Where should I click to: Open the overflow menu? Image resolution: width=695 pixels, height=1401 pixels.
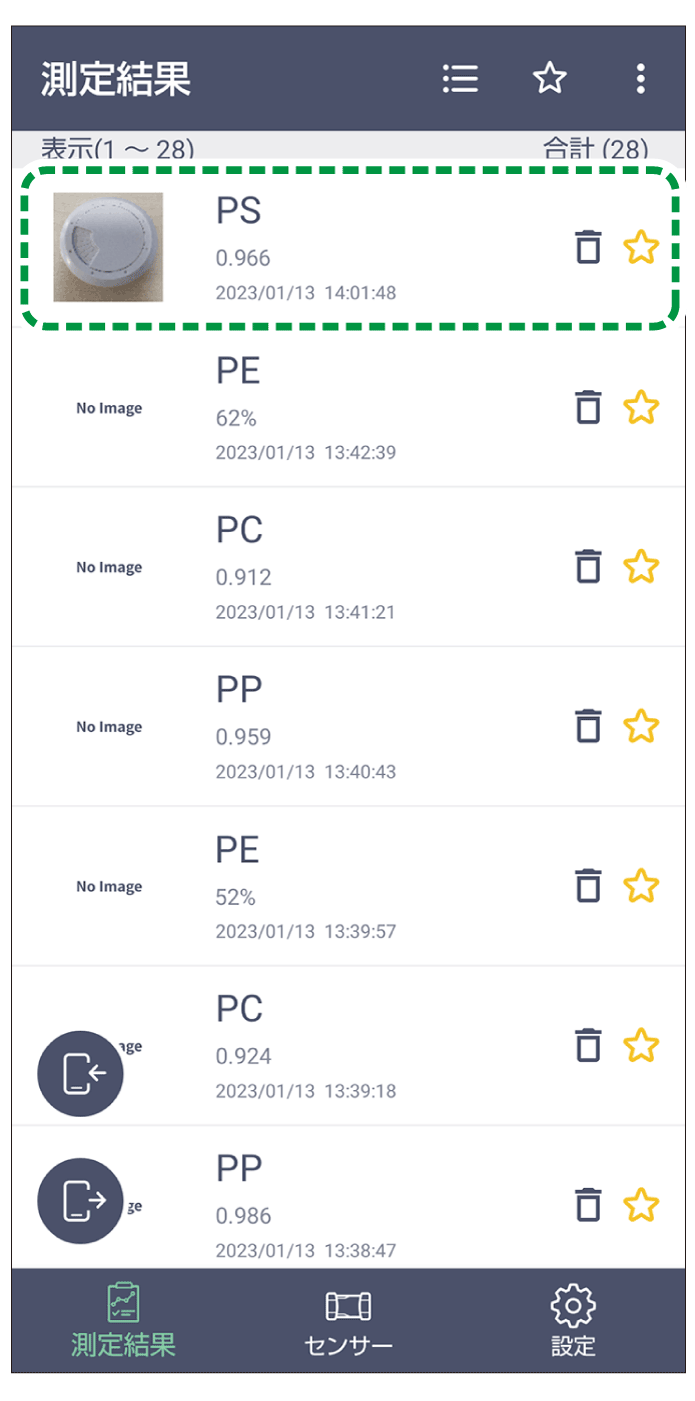click(640, 78)
